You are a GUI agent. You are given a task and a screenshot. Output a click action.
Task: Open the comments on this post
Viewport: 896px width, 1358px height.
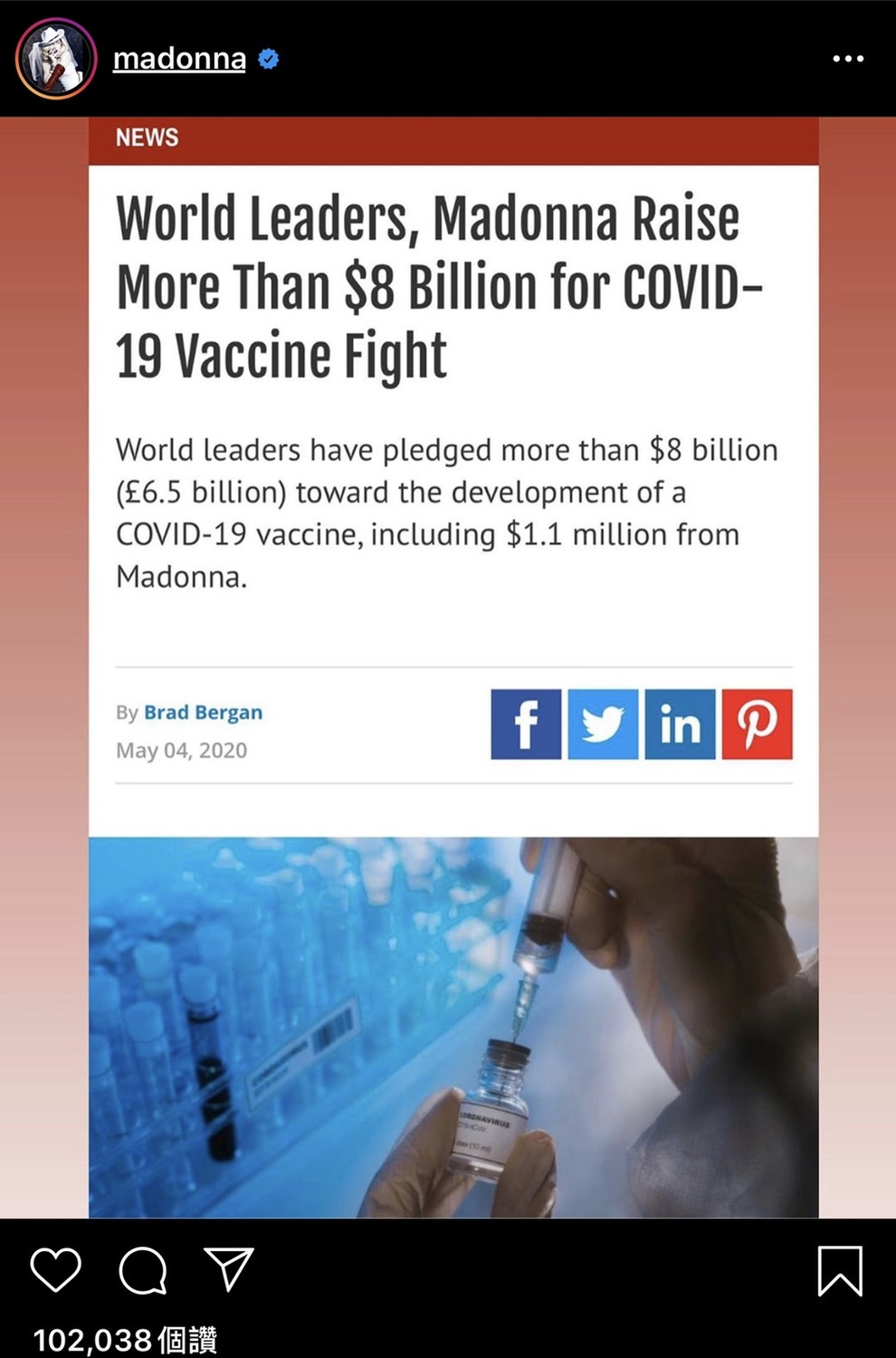(x=143, y=1270)
